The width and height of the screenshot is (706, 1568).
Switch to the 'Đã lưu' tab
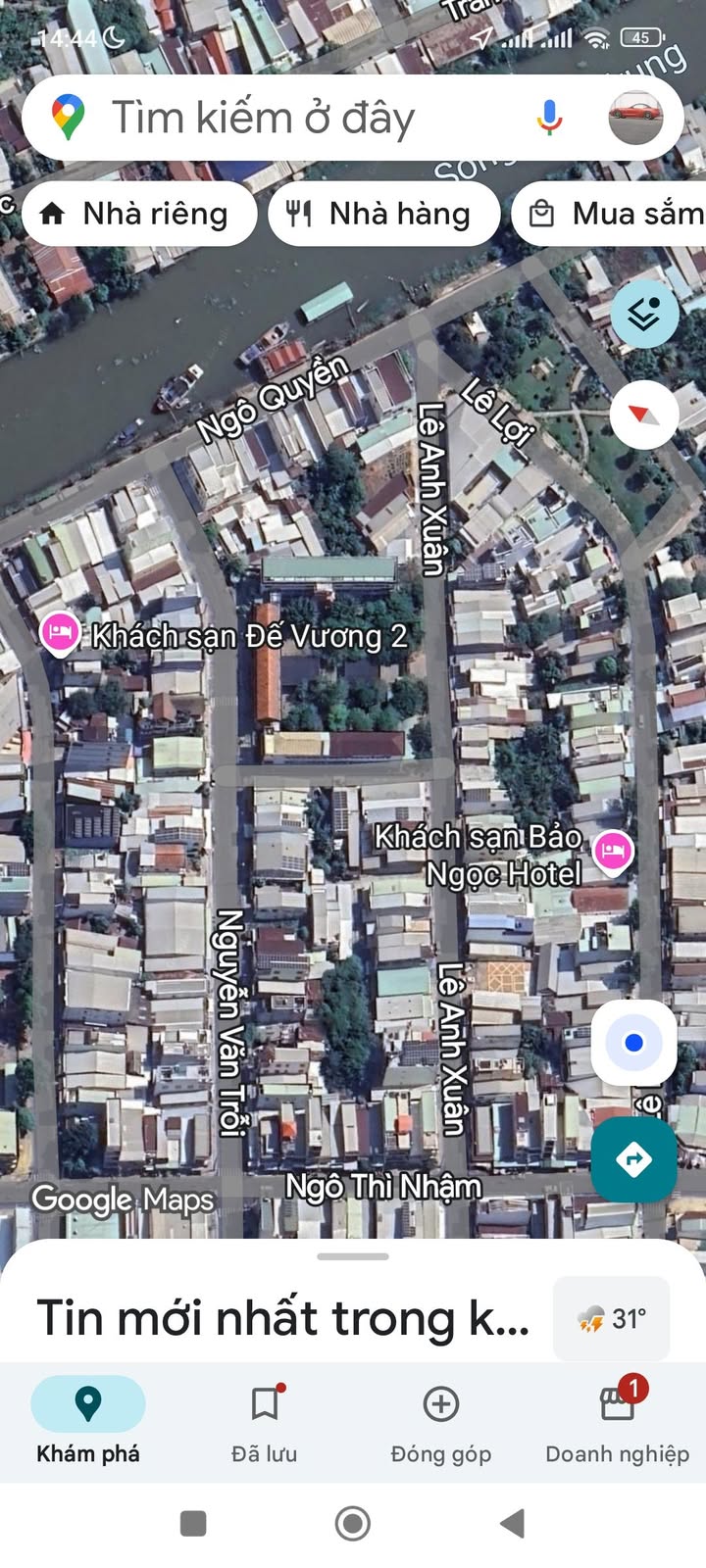point(265,1421)
